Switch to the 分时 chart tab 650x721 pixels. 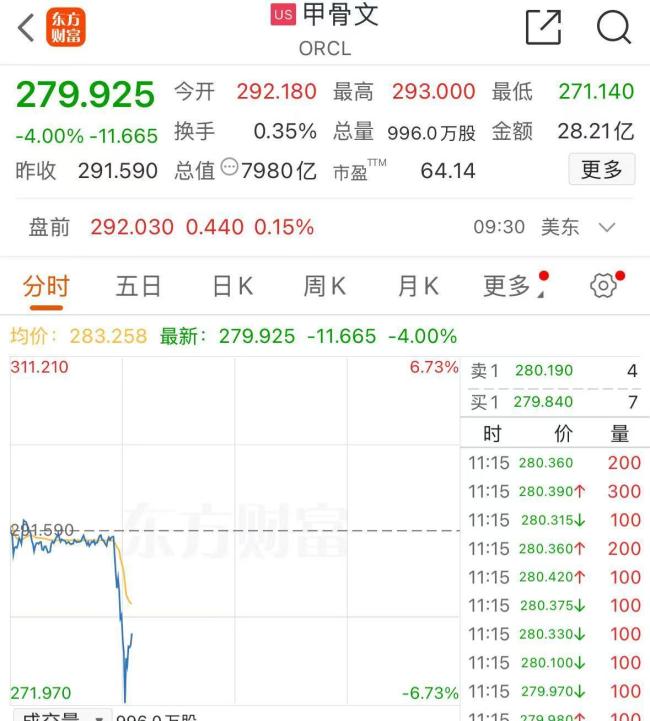(46, 287)
